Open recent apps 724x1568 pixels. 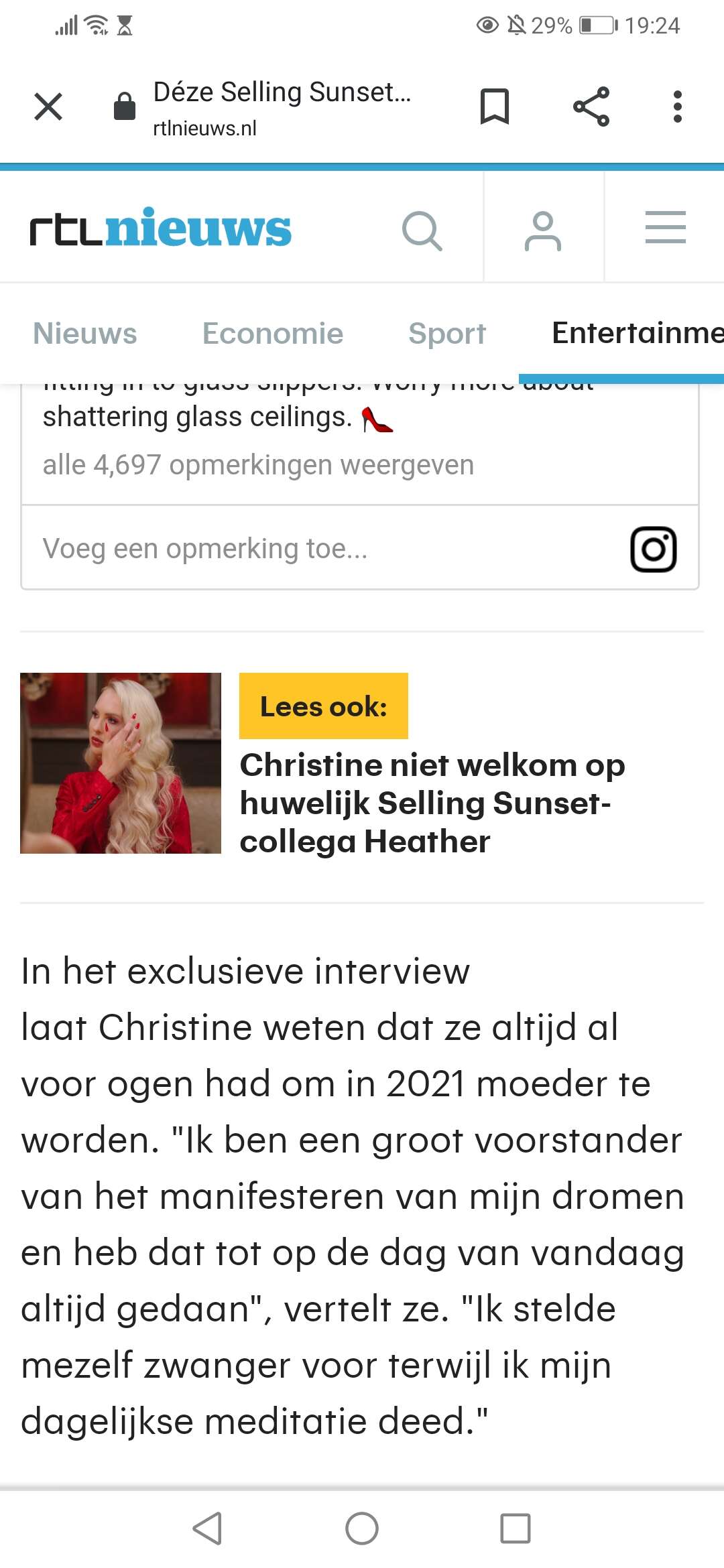(516, 1528)
